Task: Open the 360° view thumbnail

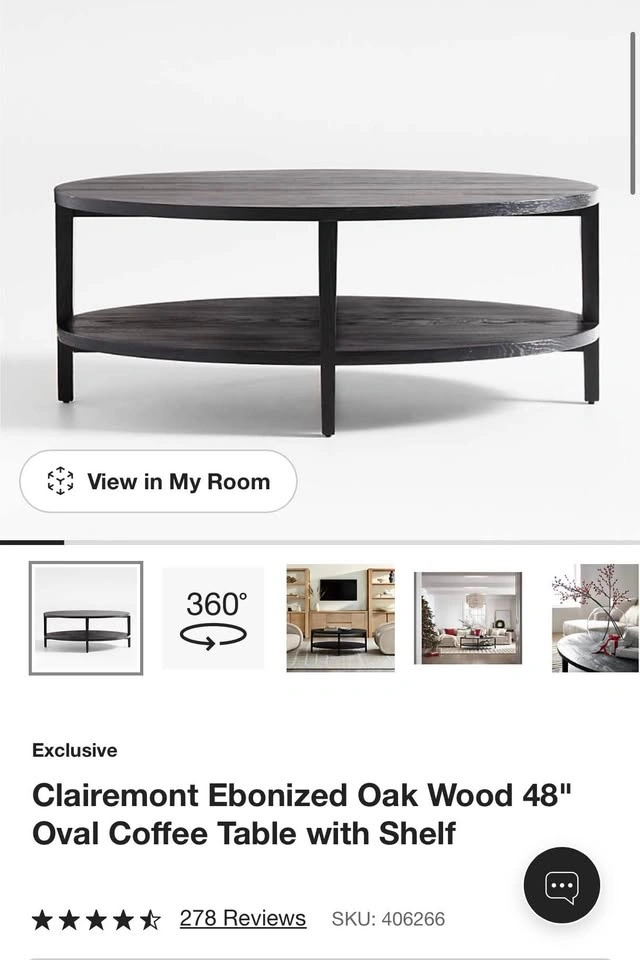Action: (213, 618)
